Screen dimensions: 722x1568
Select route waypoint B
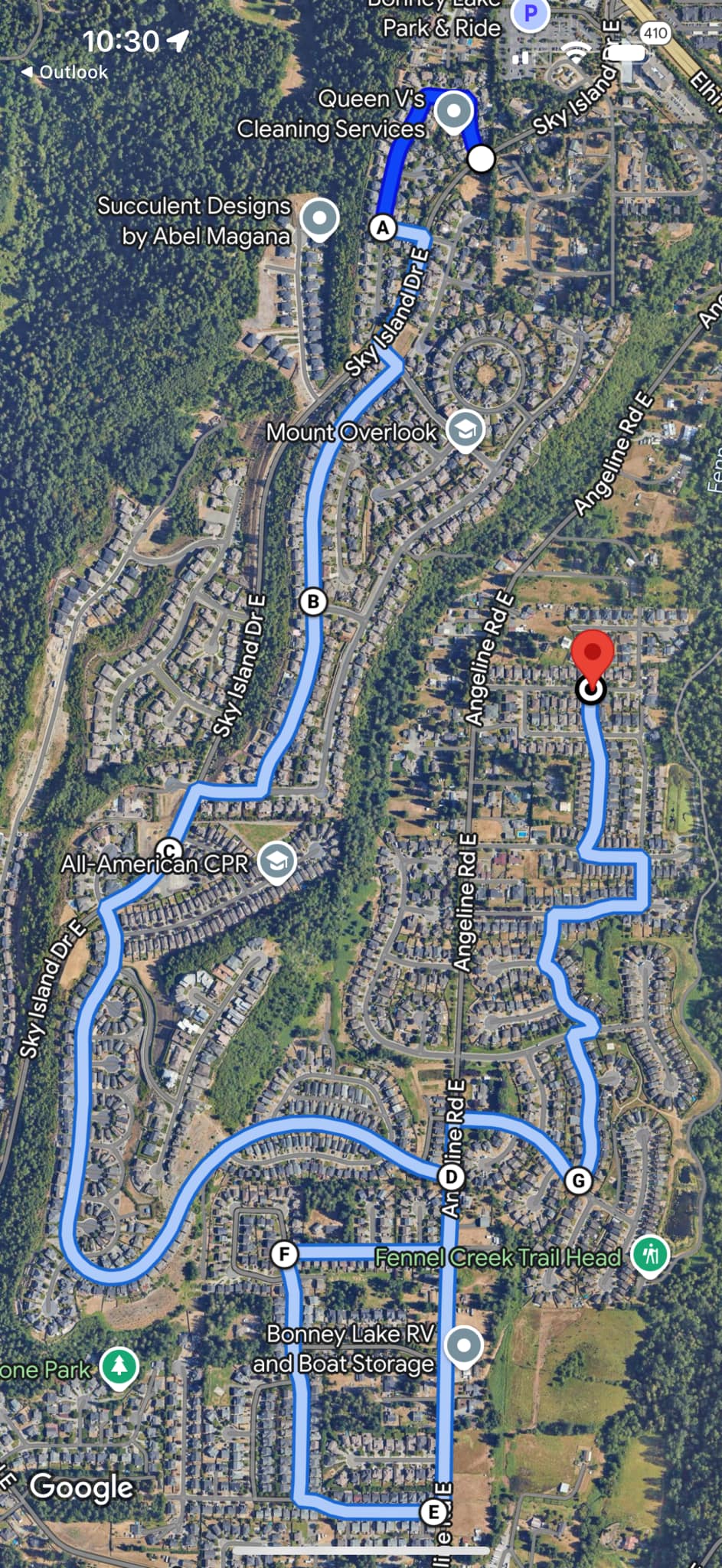[312, 601]
